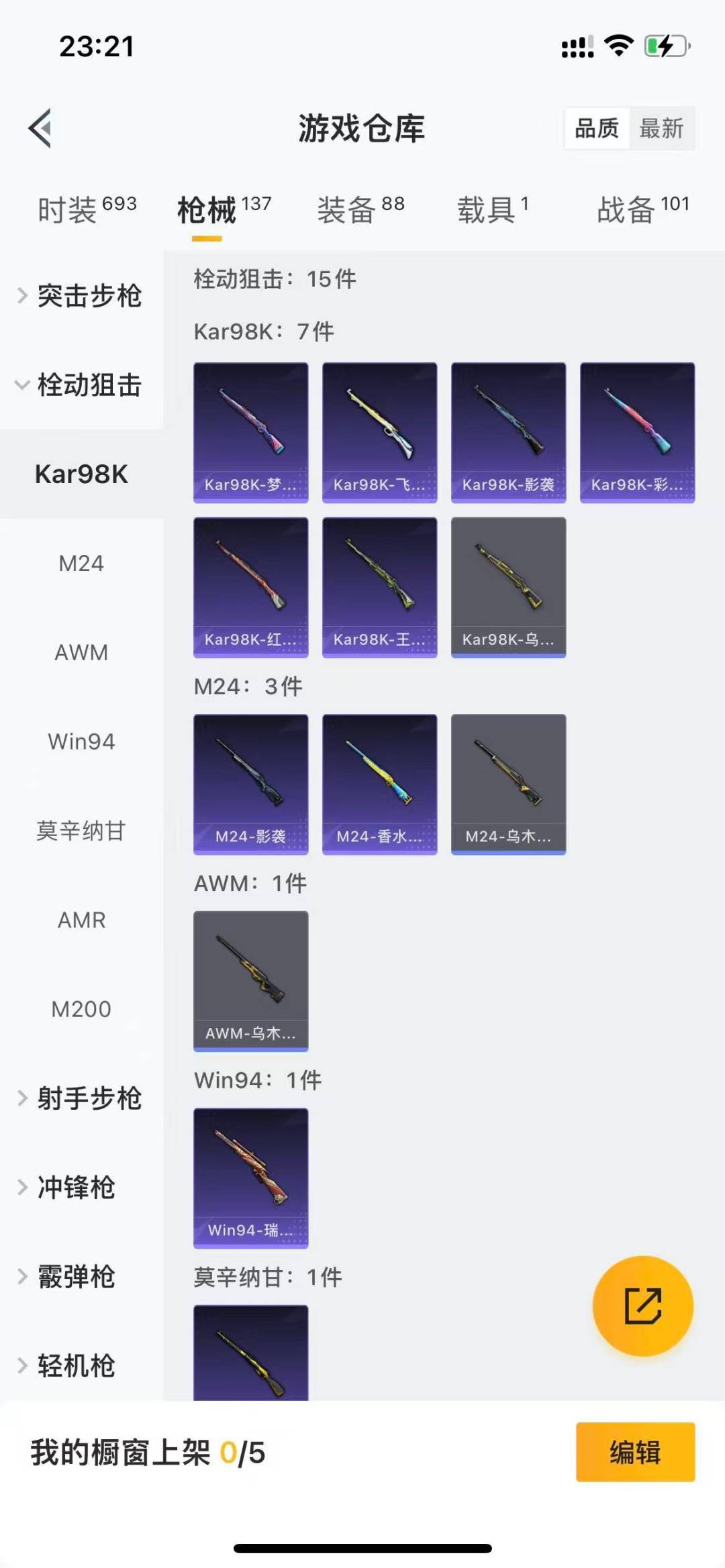
Task: Open the Kar98K-红 skin item
Action: (x=250, y=587)
